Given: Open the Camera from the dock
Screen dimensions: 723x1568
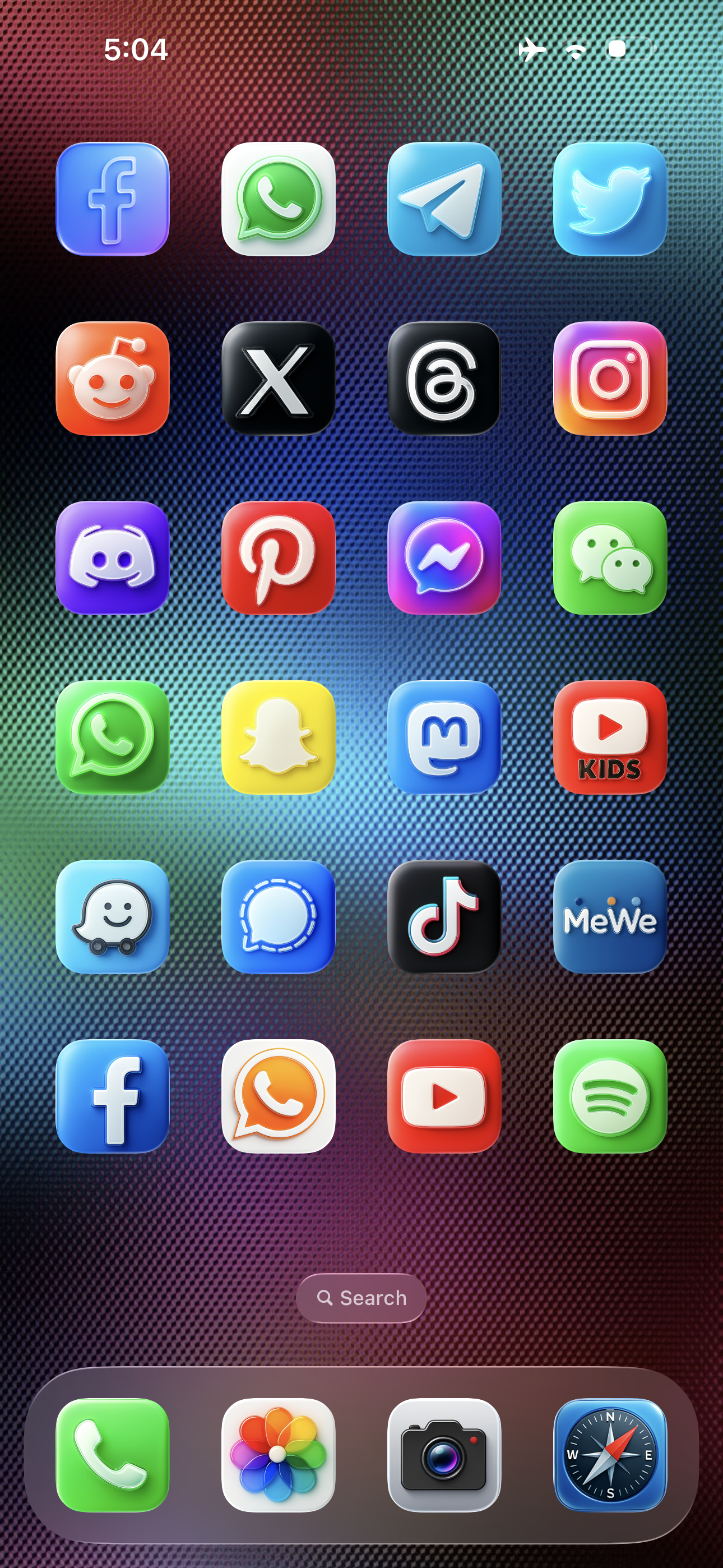Looking at the screenshot, I should [x=444, y=1455].
